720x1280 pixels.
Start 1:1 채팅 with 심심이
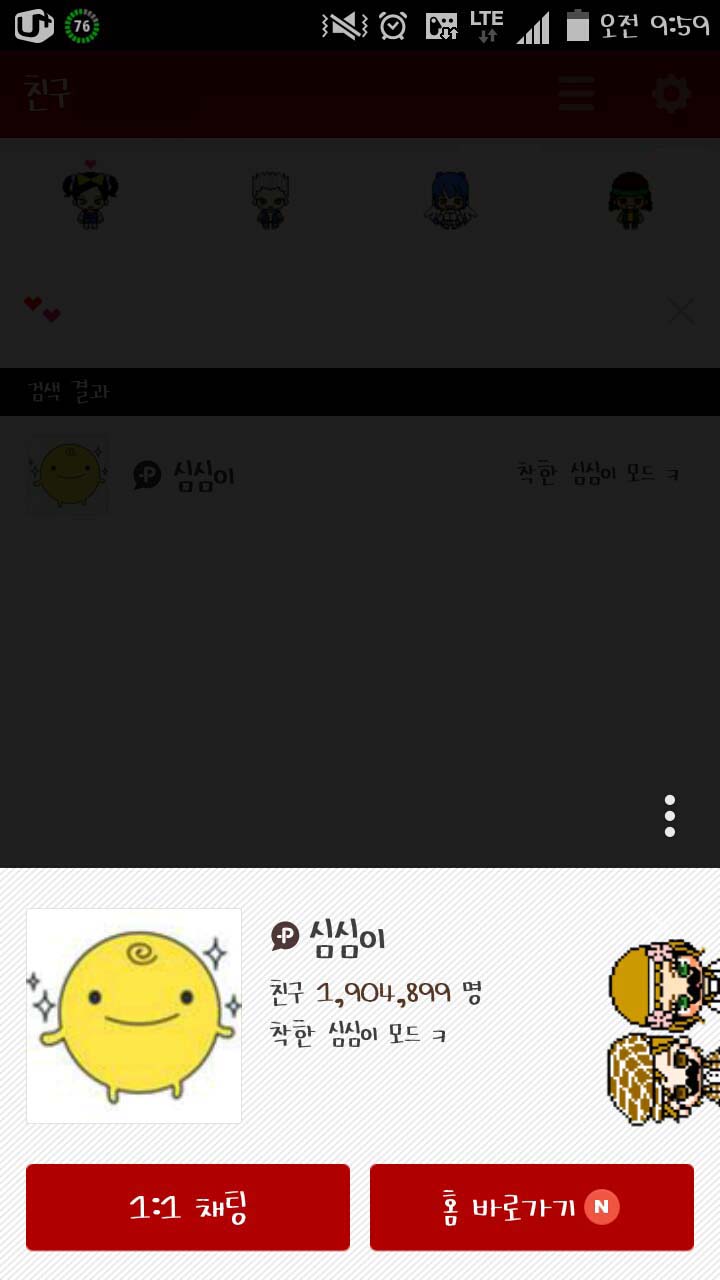(188, 1207)
